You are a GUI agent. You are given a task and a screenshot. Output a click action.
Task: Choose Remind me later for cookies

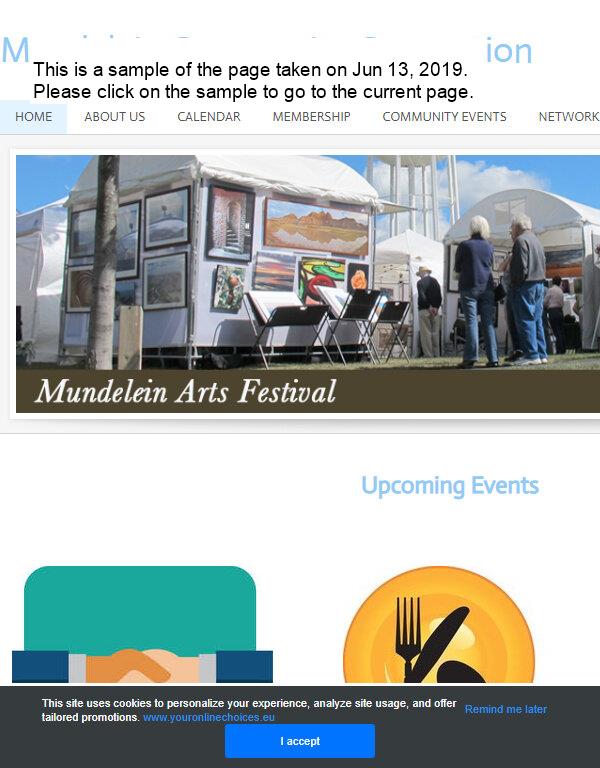[x=505, y=709]
